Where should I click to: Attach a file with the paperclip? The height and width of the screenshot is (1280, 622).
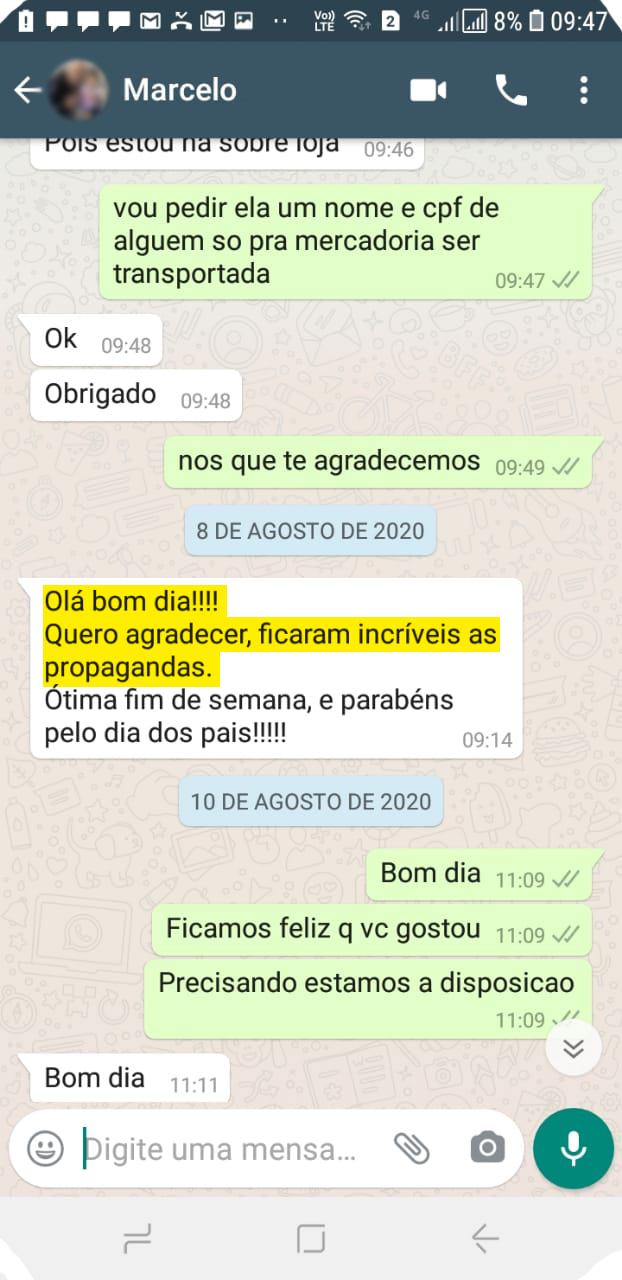[411, 1149]
